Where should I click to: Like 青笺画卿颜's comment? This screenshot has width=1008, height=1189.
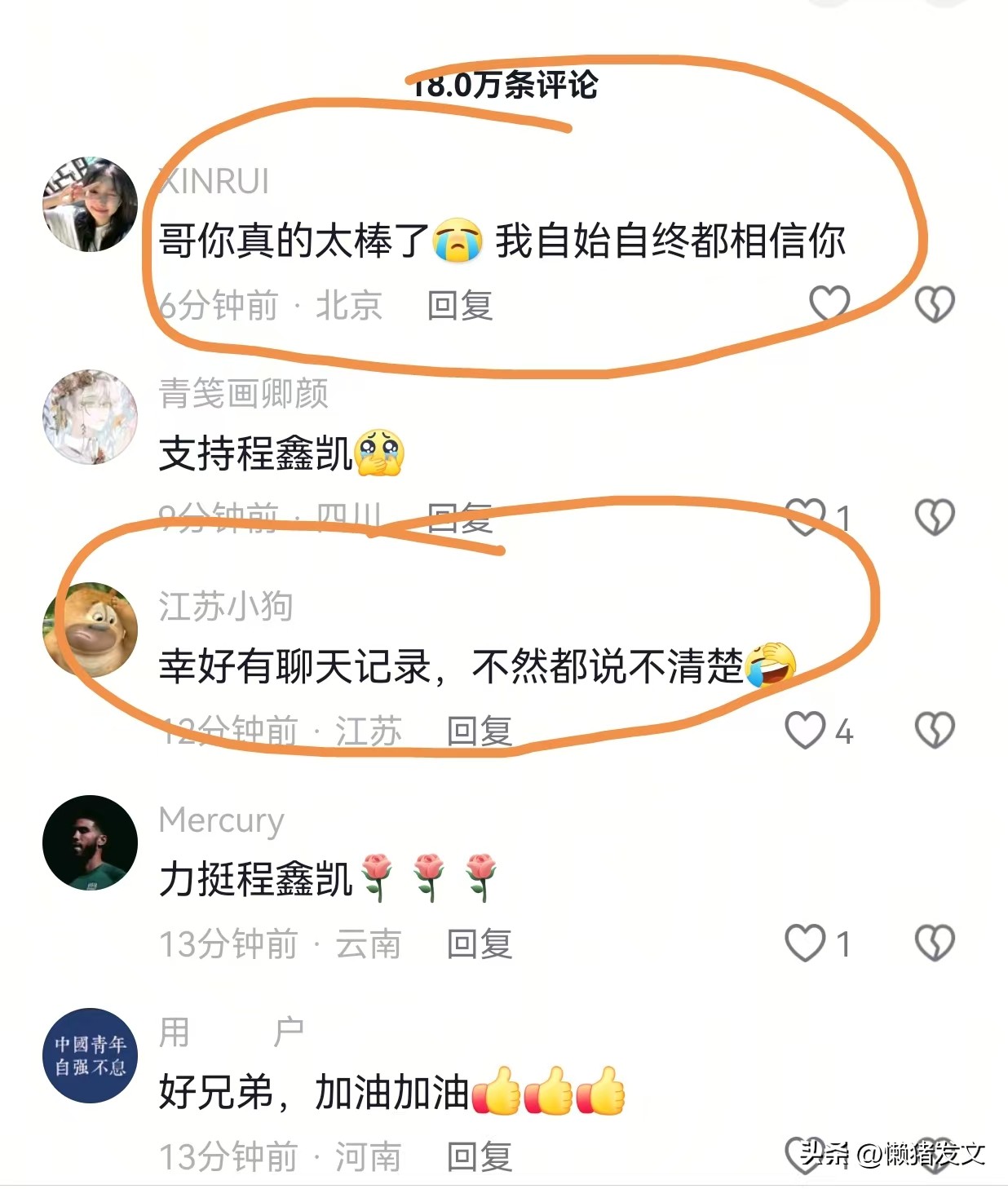805,517
